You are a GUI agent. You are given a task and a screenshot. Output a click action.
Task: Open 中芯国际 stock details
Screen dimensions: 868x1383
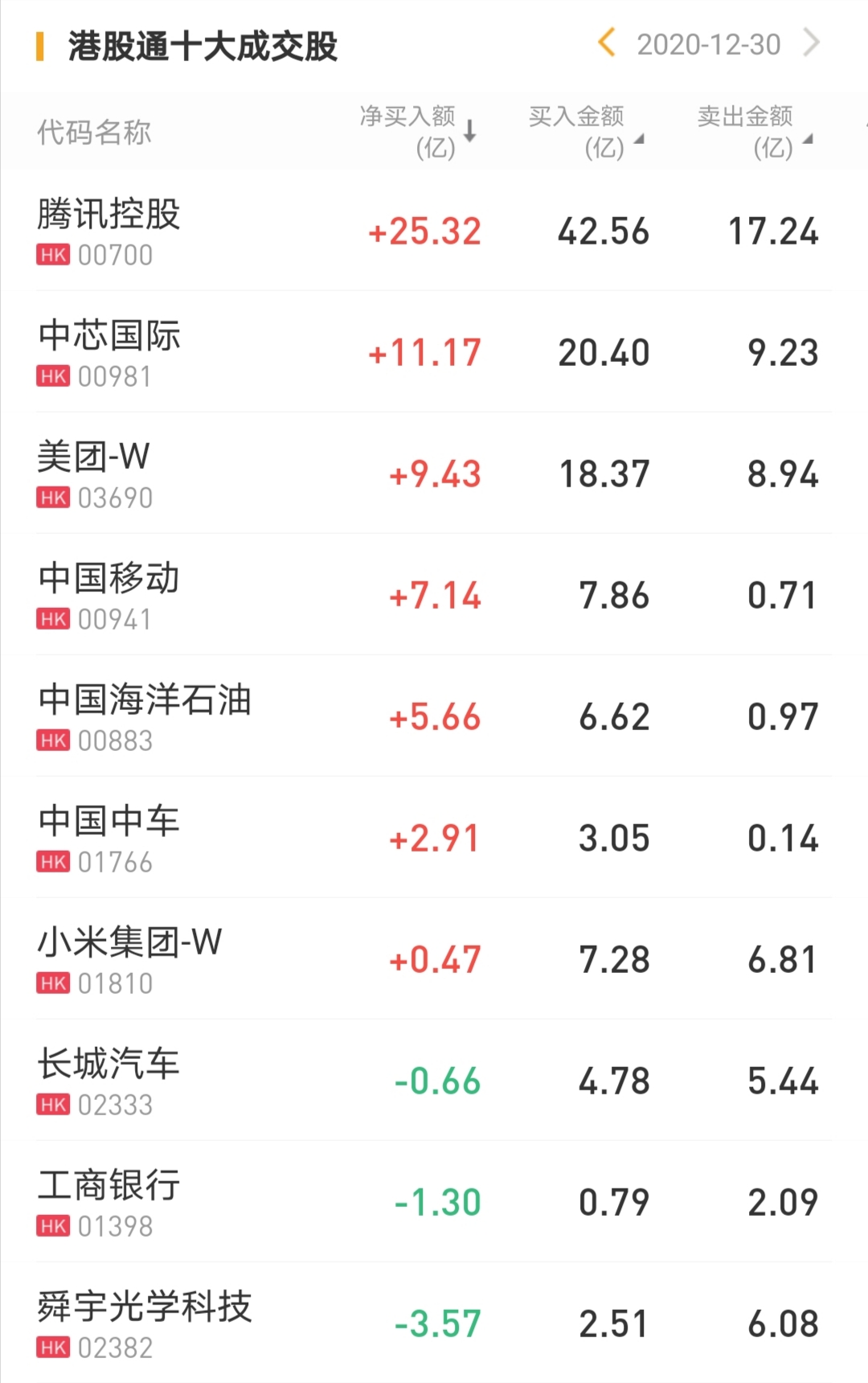(x=109, y=351)
